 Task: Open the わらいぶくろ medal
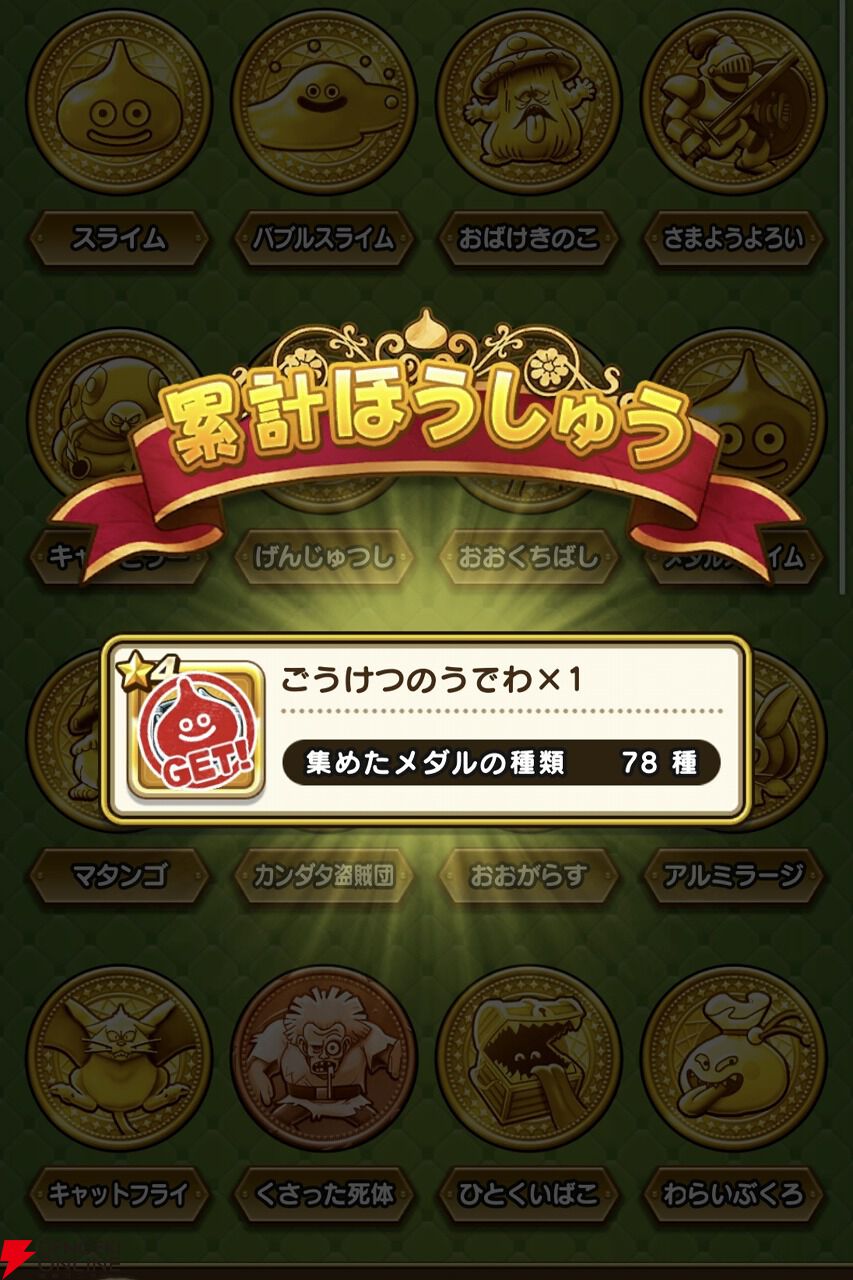click(733, 1058)
